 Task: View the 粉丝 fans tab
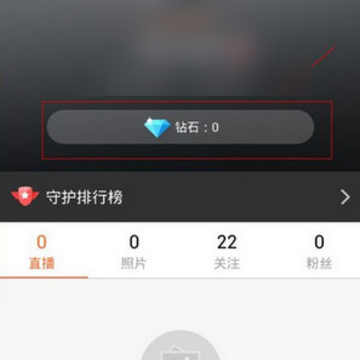click(x=319, y=252)
